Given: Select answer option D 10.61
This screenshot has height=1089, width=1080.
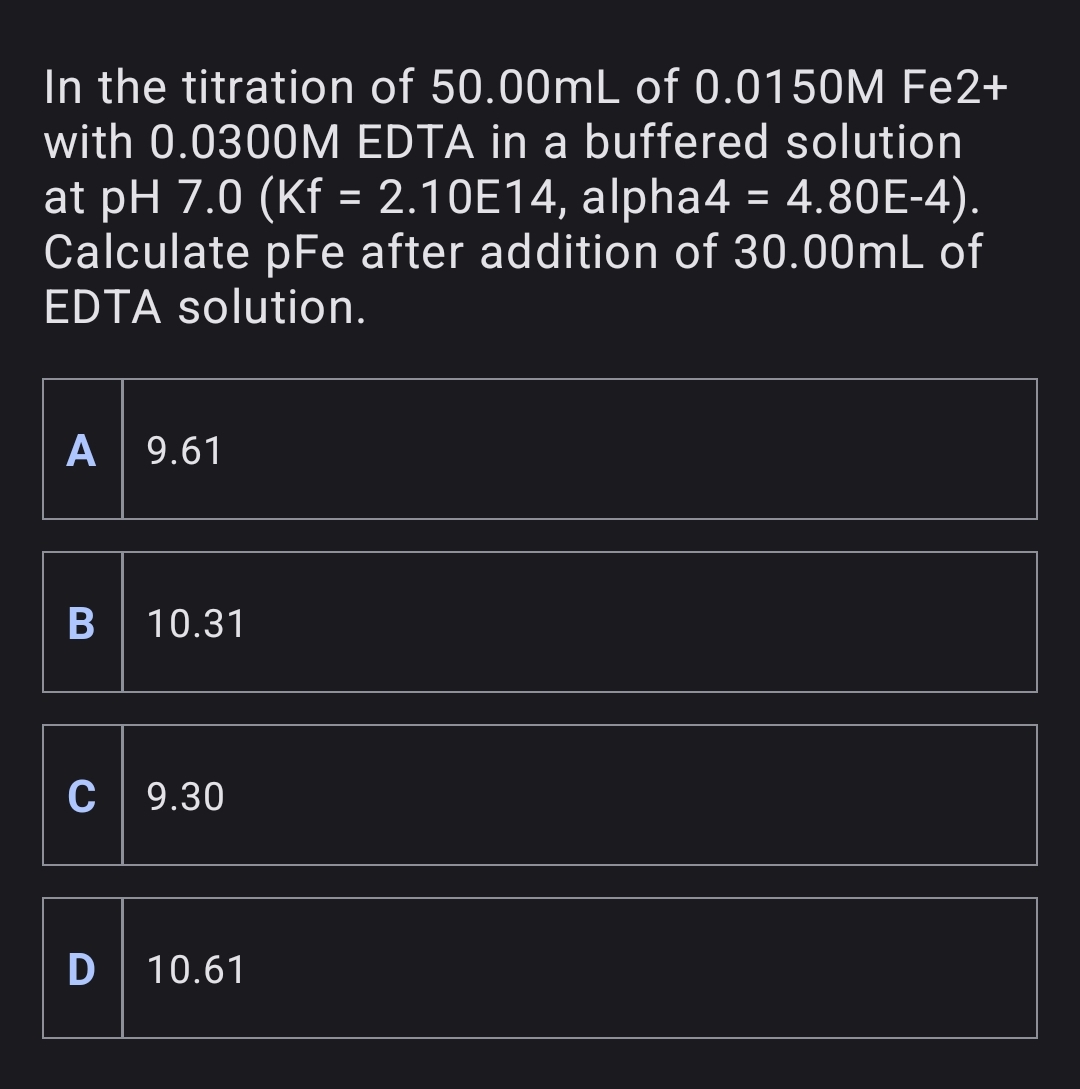Looking at the screenshot, I should pos(540,968).
